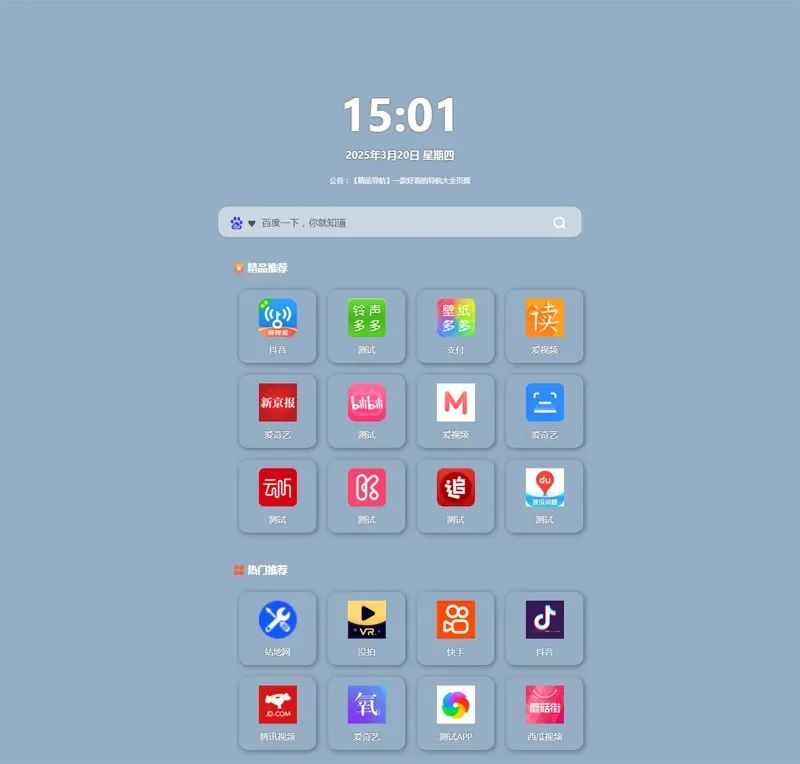Screen dimensions: 800x764
Task: Open the 蘑菇街 tile labeled 西瓜视频
Action: pyautogui.click(x=544, y=712)
